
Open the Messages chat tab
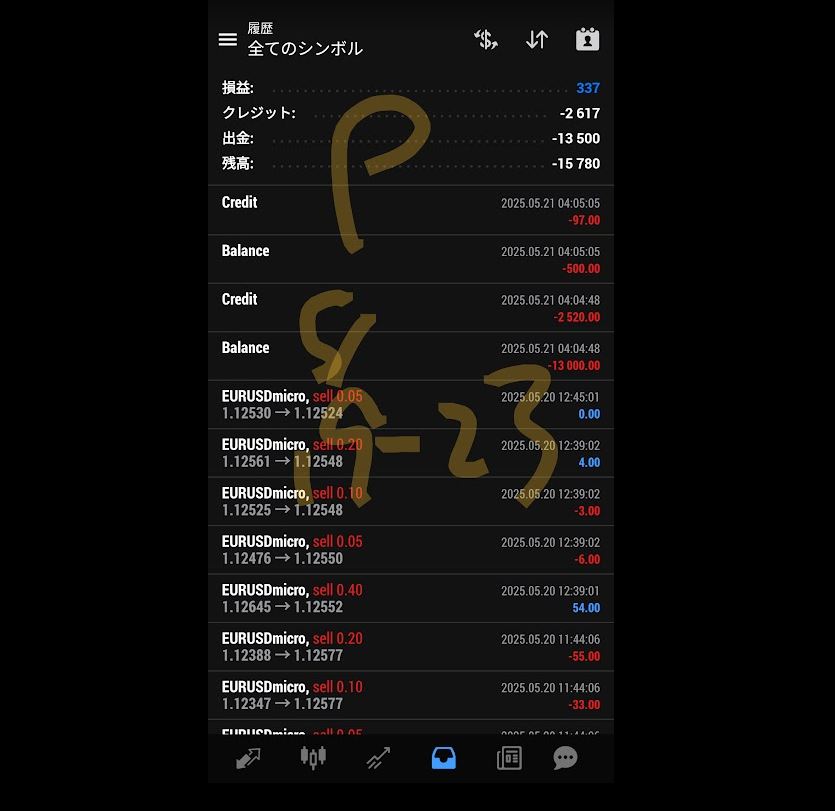coord(565,758)
